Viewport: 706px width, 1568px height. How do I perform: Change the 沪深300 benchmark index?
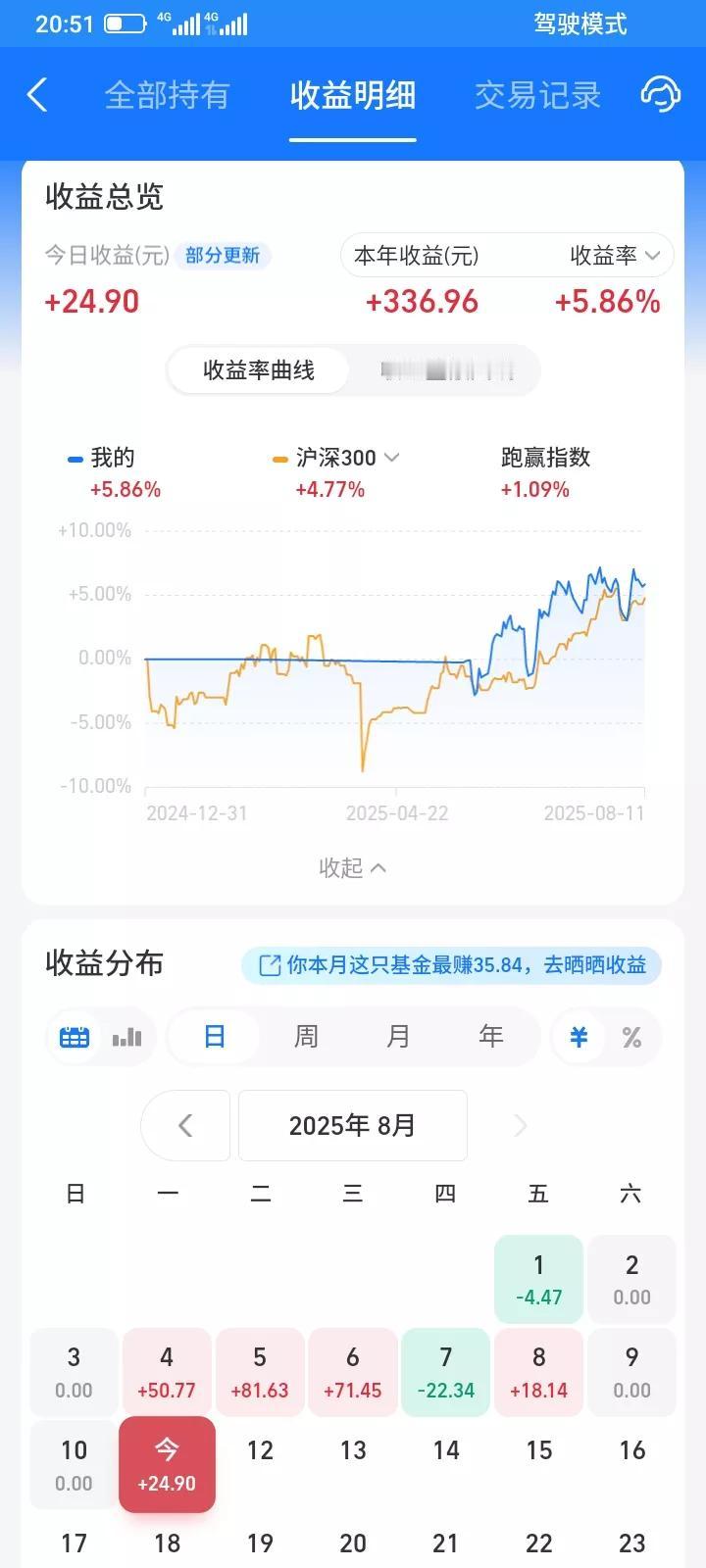point(347,458)
